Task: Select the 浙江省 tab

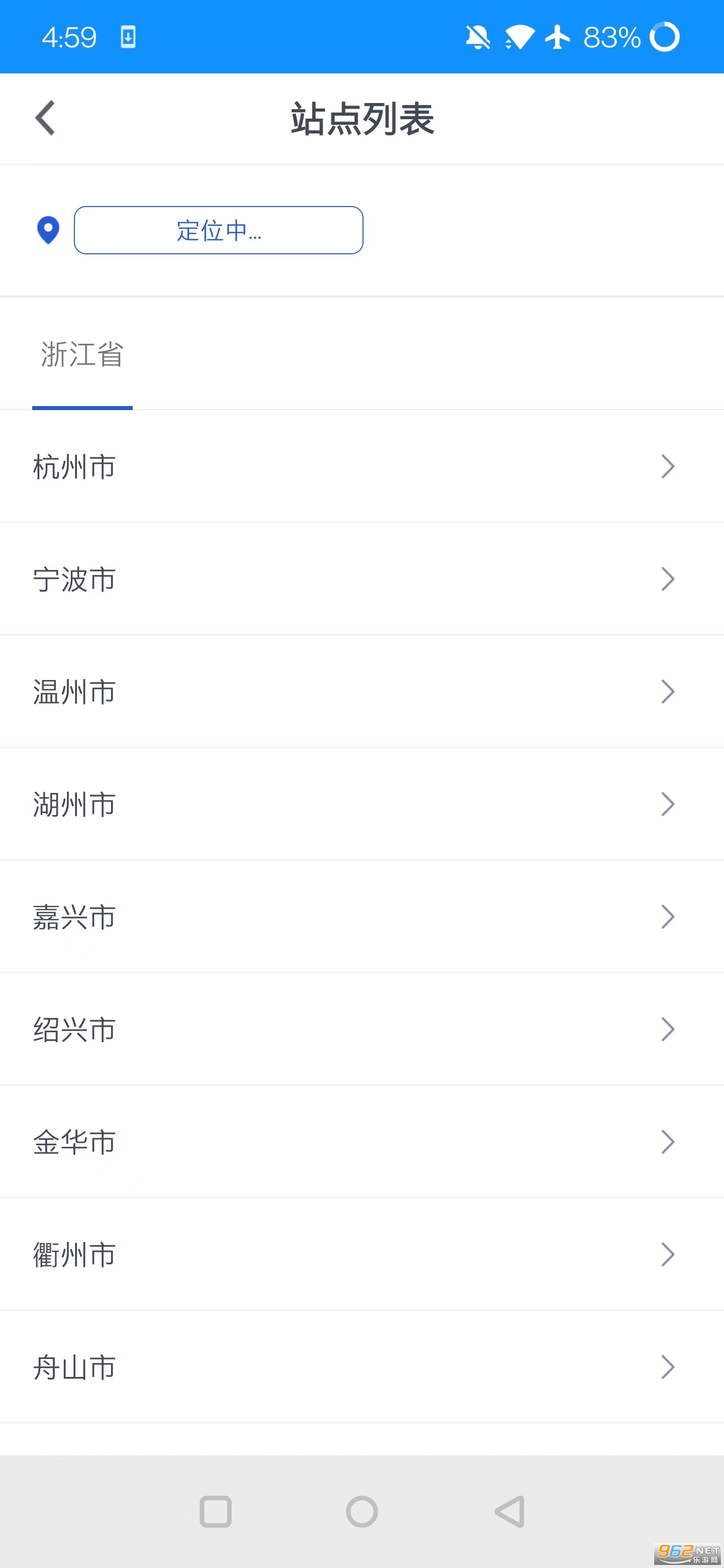Action: (x=82, y=354)
